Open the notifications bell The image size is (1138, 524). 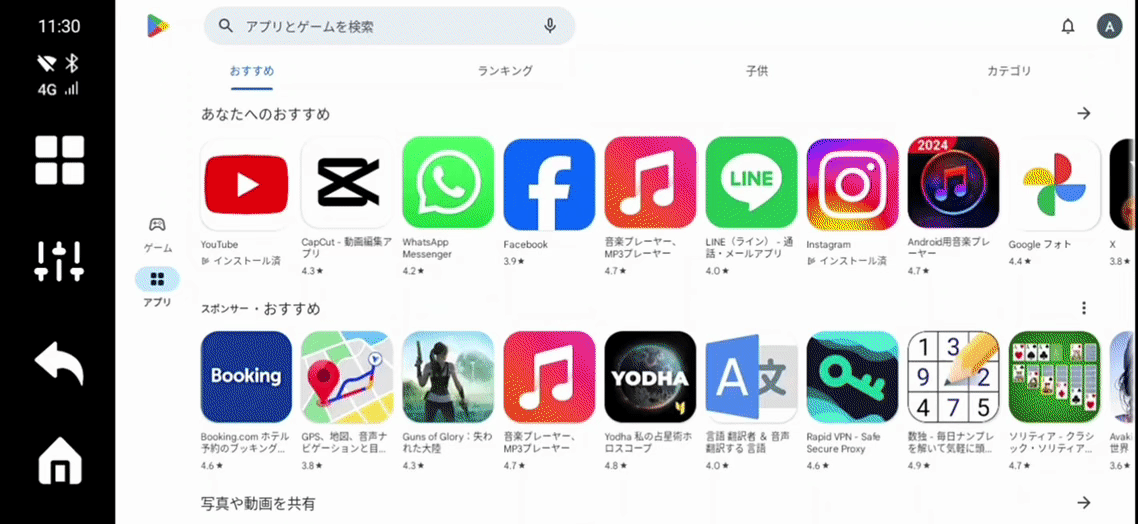coord(1068,27)
